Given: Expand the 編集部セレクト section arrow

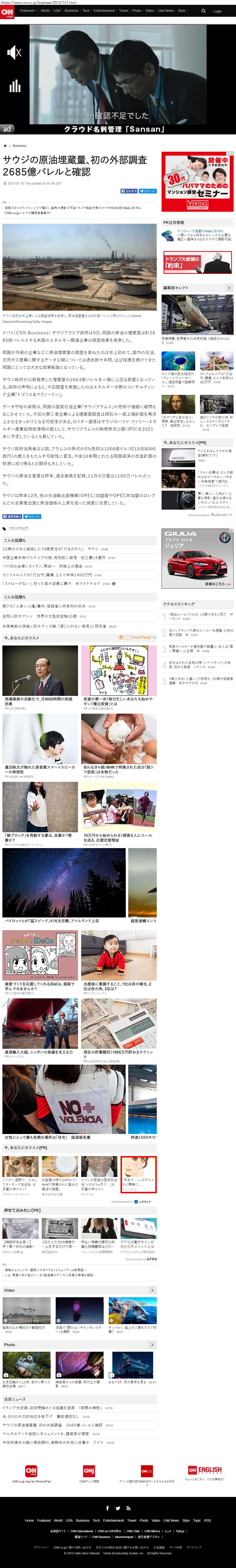Looking at the screenshot, I should click(x=229, y=288).
